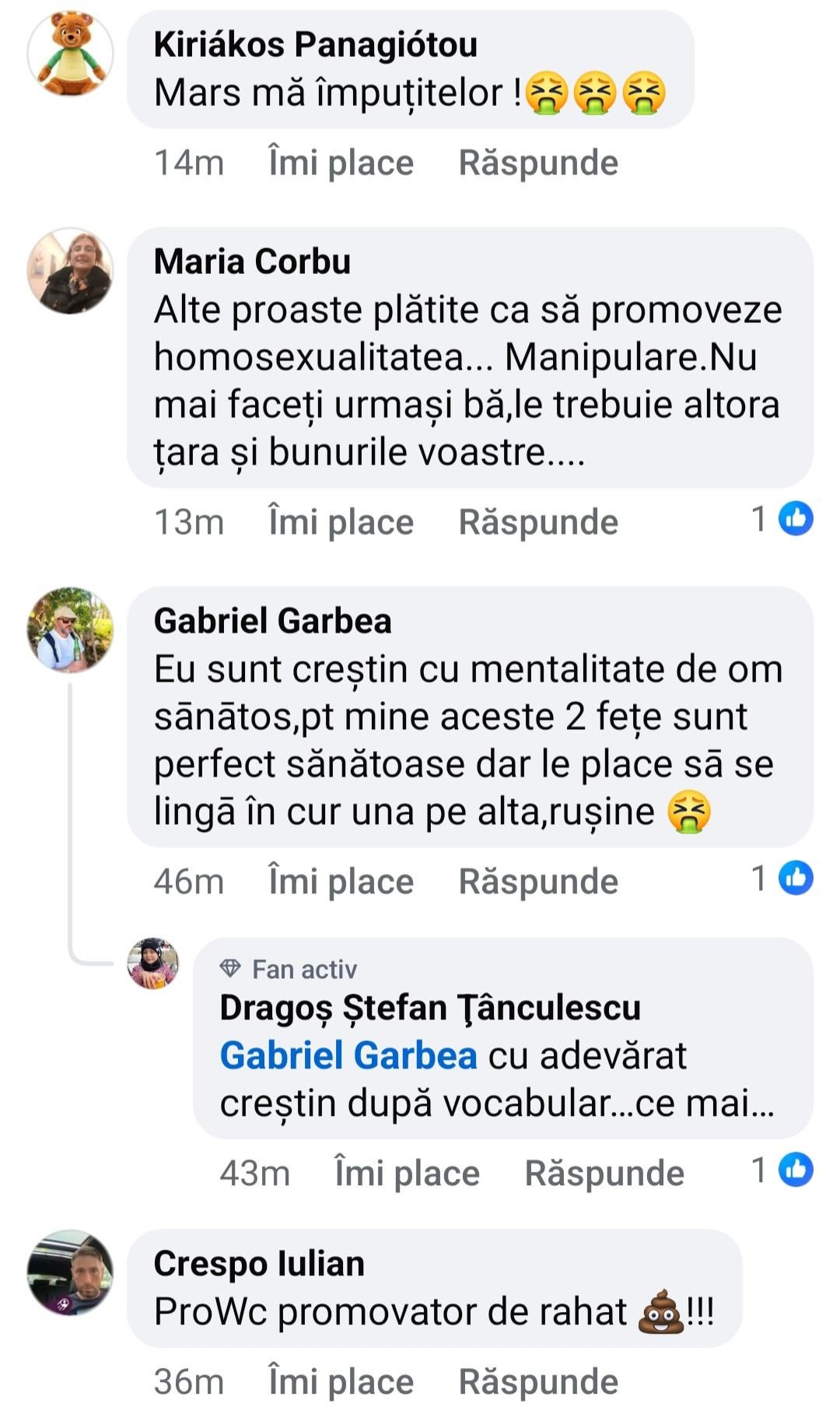Open Gabriel Garbea's profile picture
The image size is (840, 1414).
coord(70,629)
